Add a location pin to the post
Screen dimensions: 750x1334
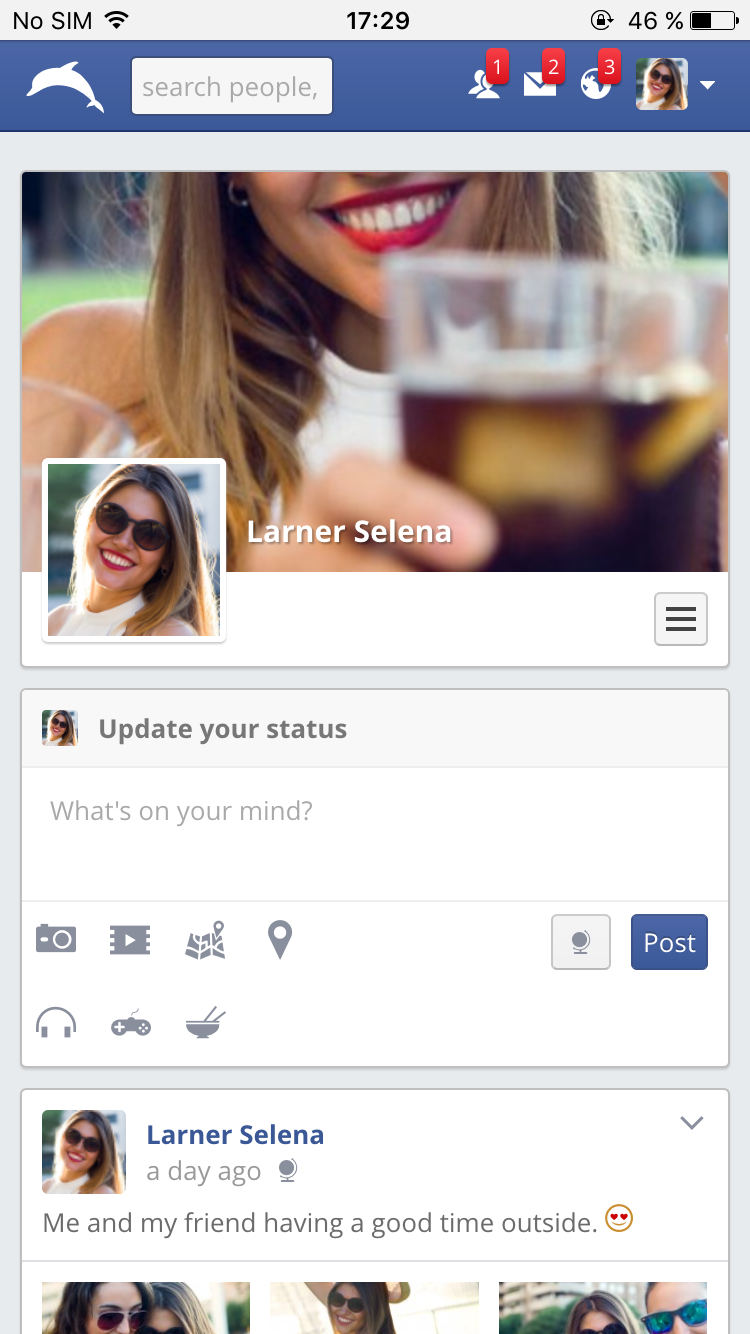pyautogui.click(x=280, y=940)
